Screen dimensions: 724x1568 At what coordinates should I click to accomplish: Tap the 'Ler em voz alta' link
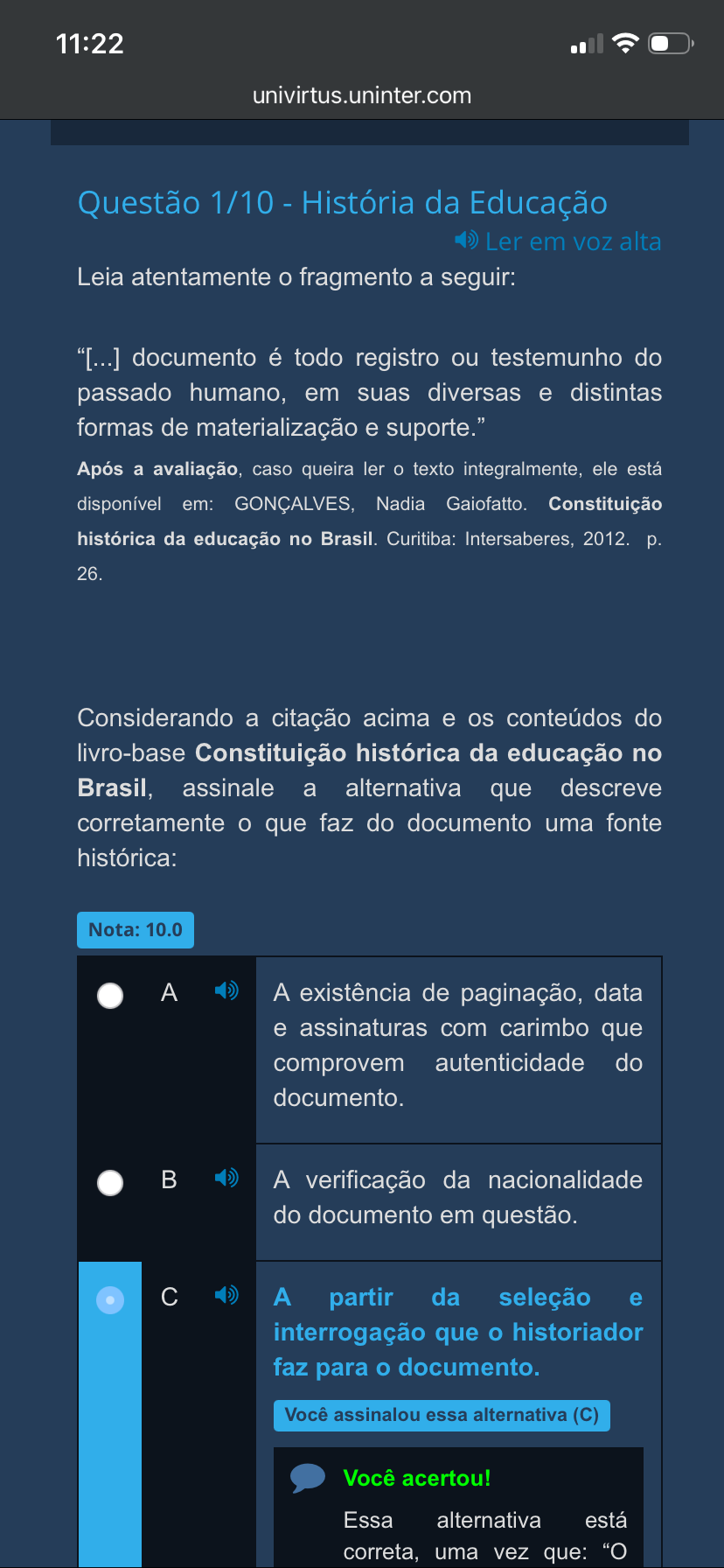(559, 241)
